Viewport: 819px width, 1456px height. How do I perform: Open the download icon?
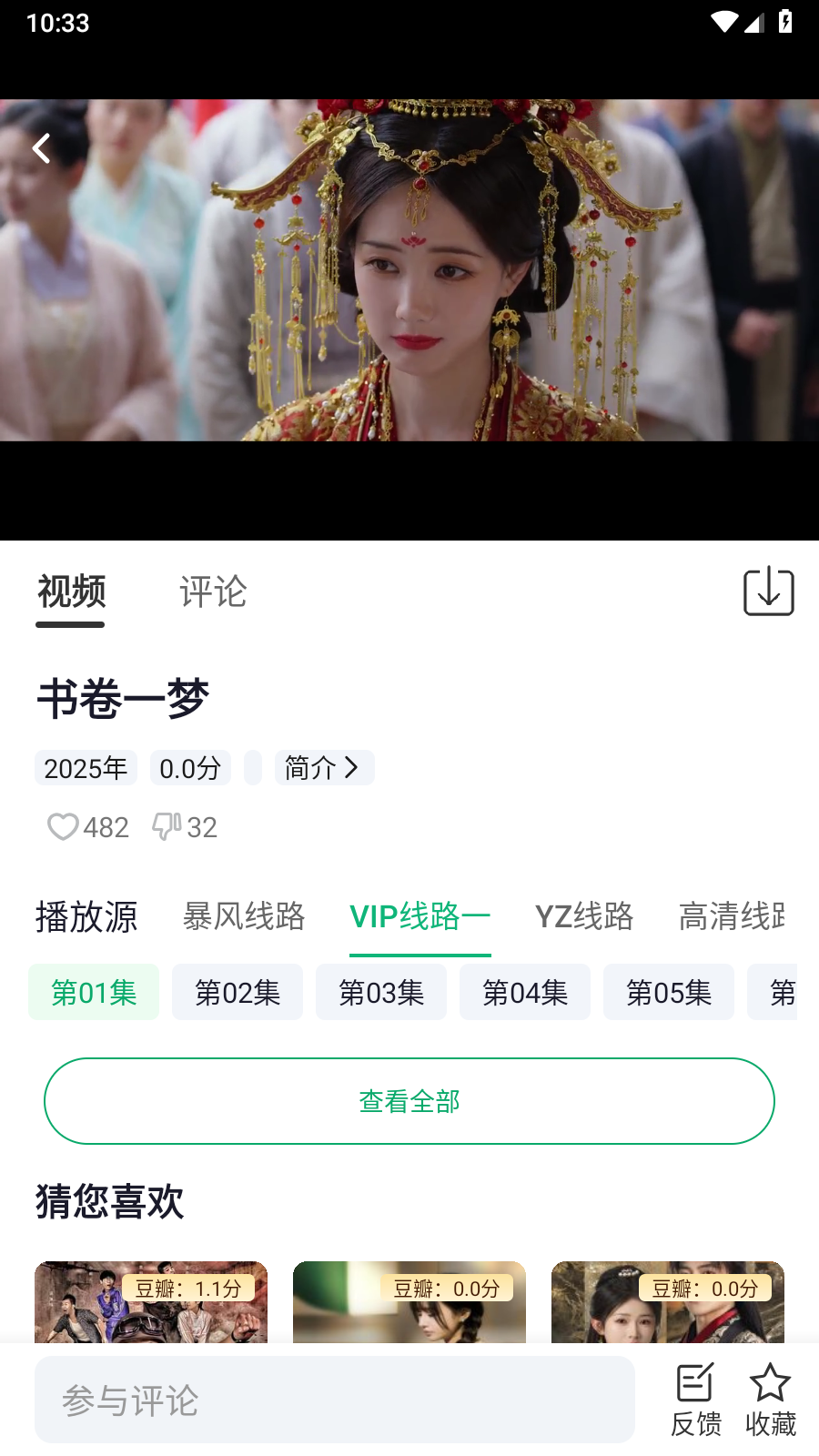pyautogui.click(x=769, y=591)
